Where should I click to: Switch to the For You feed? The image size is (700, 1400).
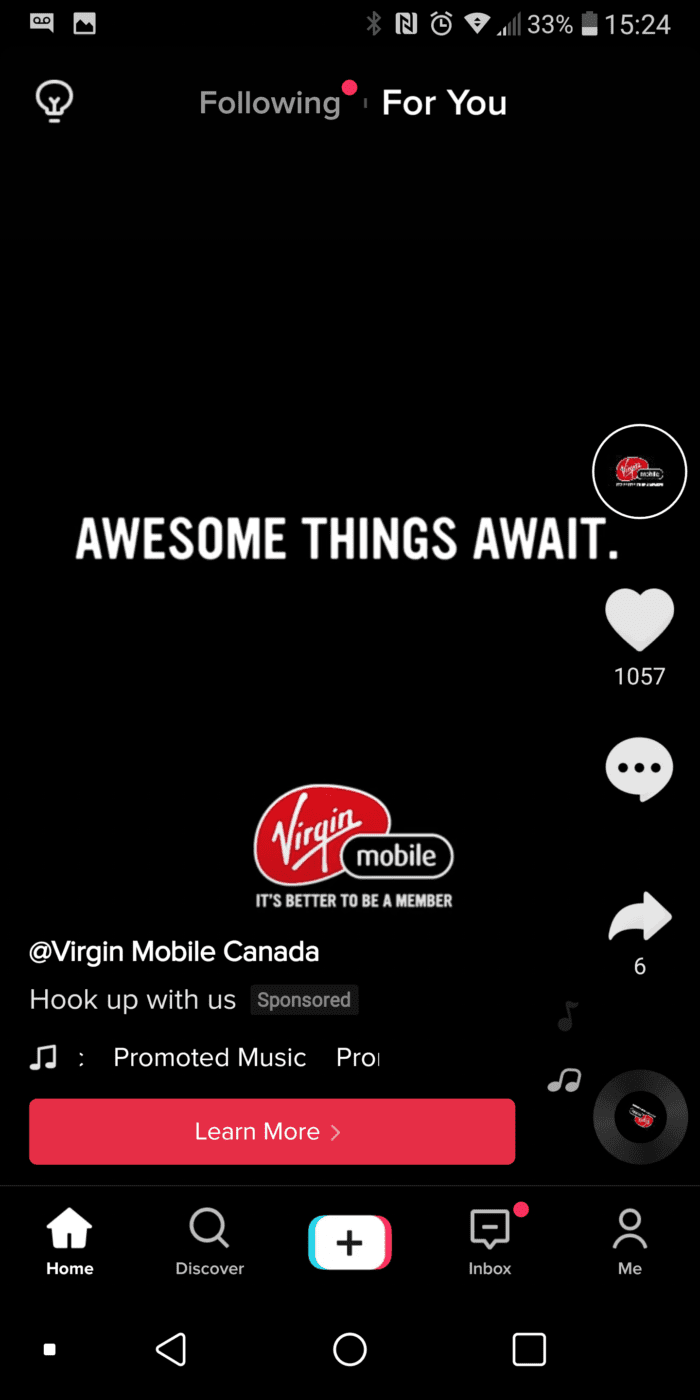point(444,103)
